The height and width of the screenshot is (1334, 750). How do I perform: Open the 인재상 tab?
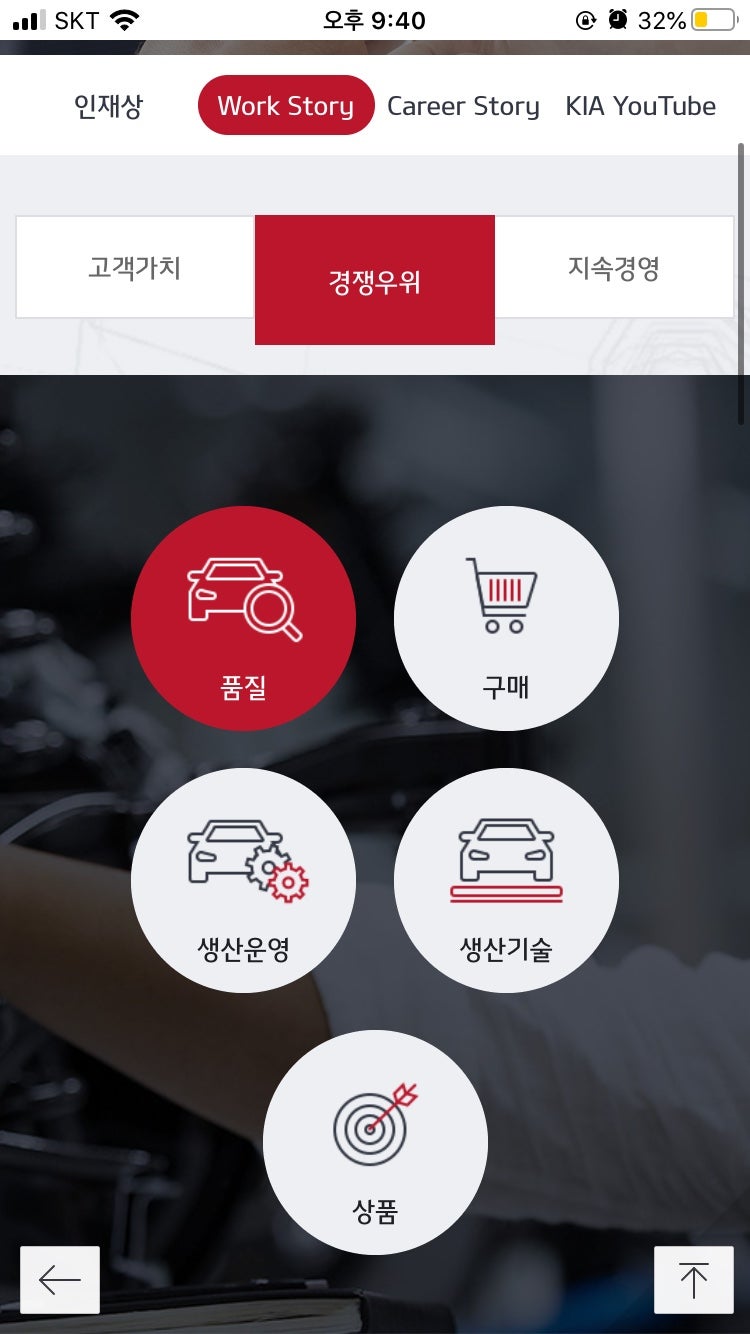click(108, 106)
